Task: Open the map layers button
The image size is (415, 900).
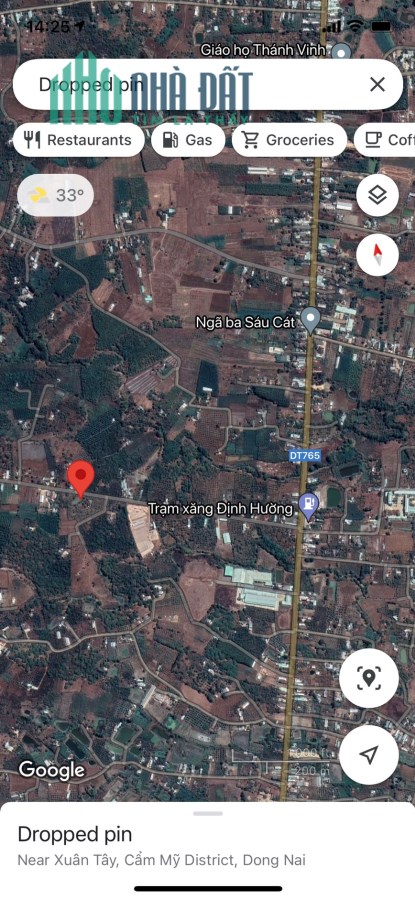Action: coord(377,195)
